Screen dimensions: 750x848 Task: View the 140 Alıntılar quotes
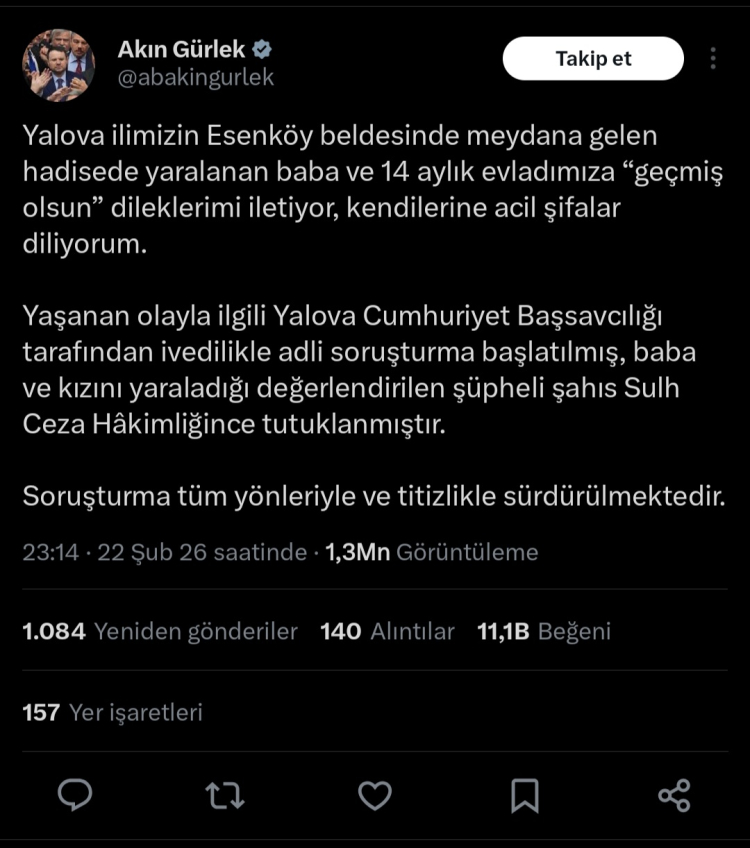click(387, 632)
